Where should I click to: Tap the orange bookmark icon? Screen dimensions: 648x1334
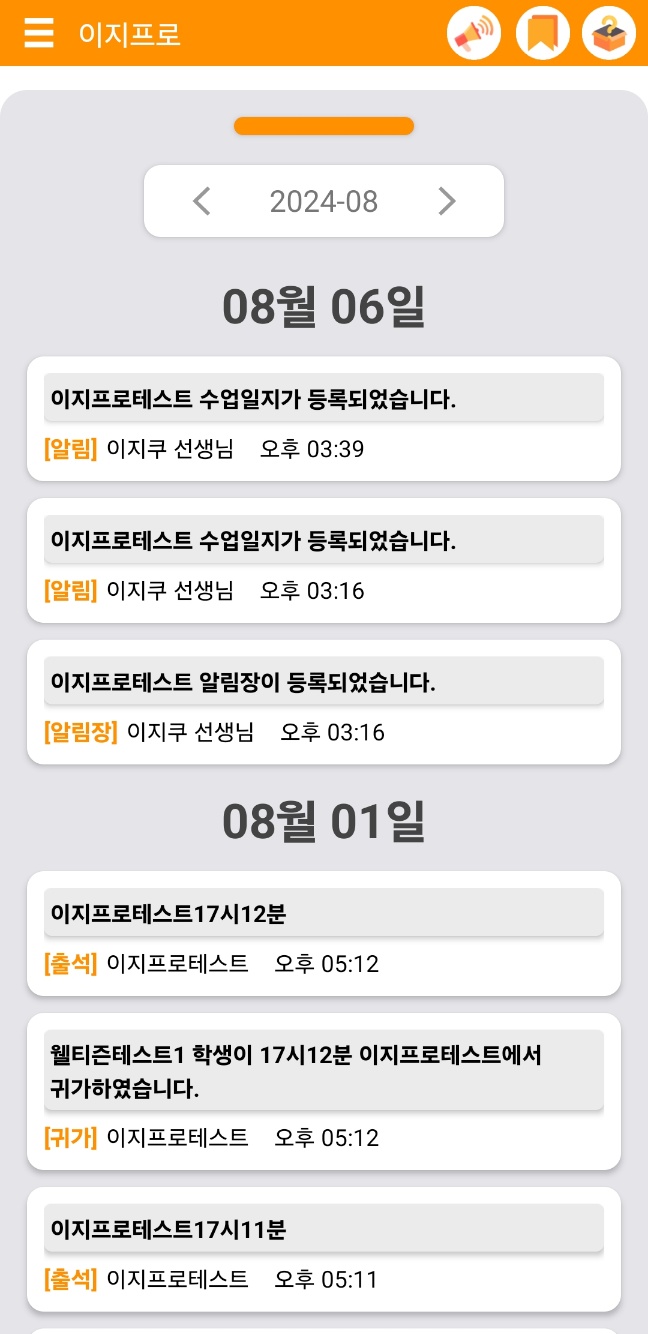click(x=542, y=33)
